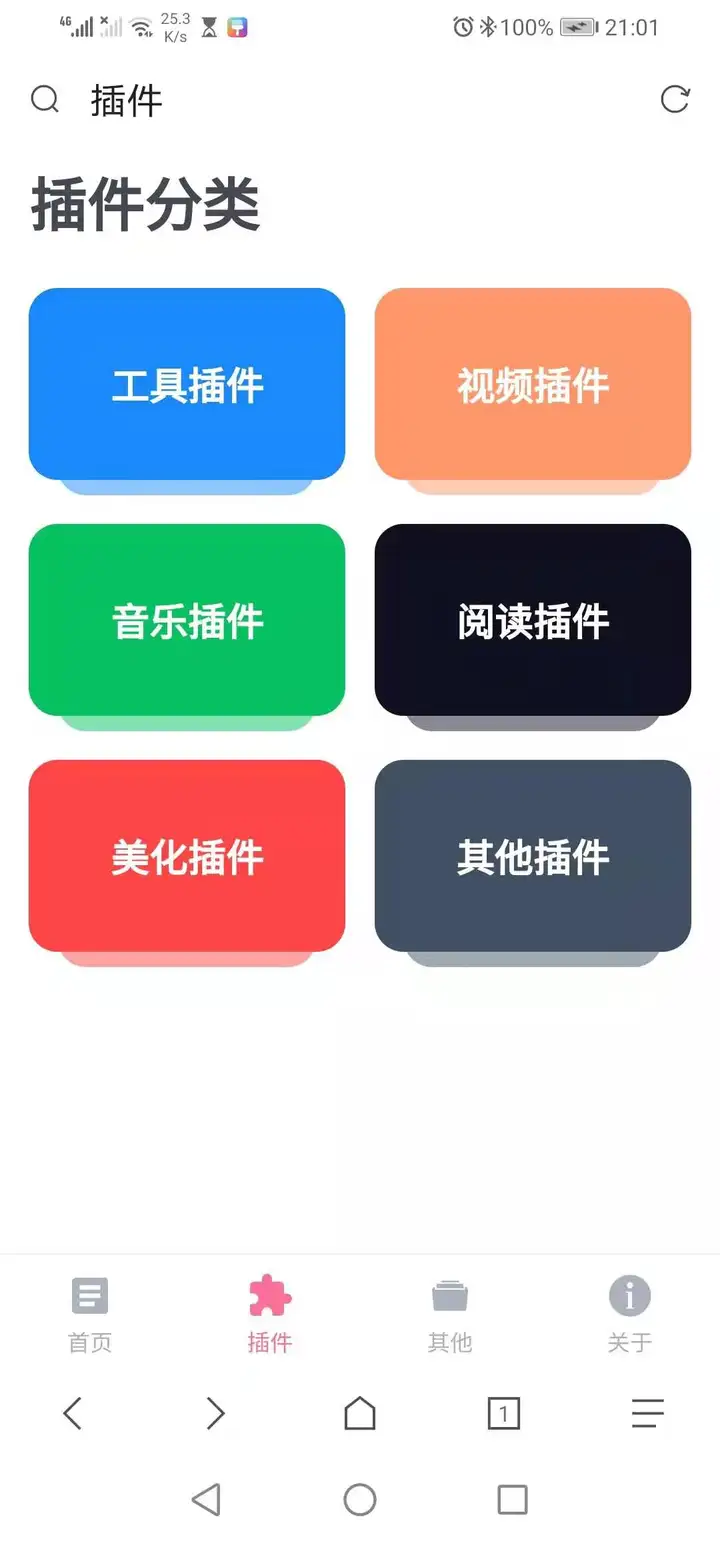The width and height of the screenshot is (720, 1541).
Task: Open the 阅读插件 category
Action: 533,620
